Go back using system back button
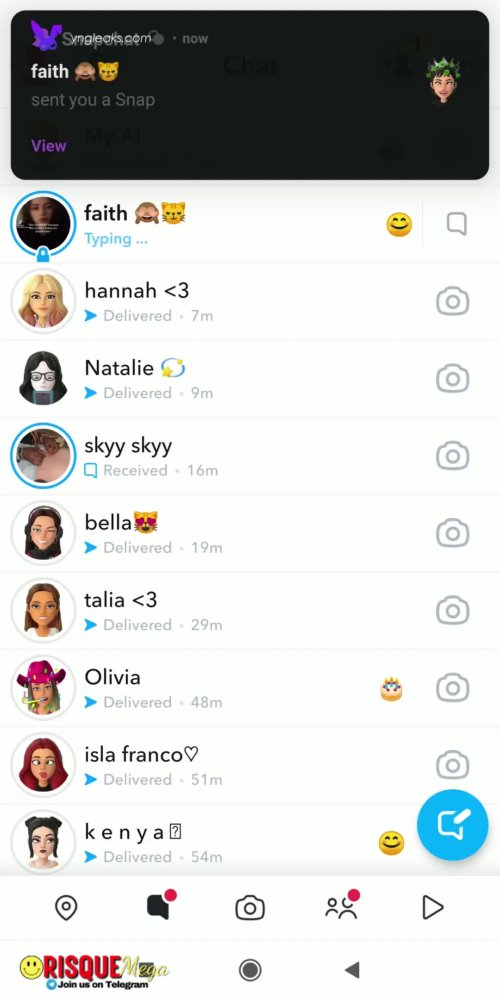Screen dimensions: 500x1000 352,970
